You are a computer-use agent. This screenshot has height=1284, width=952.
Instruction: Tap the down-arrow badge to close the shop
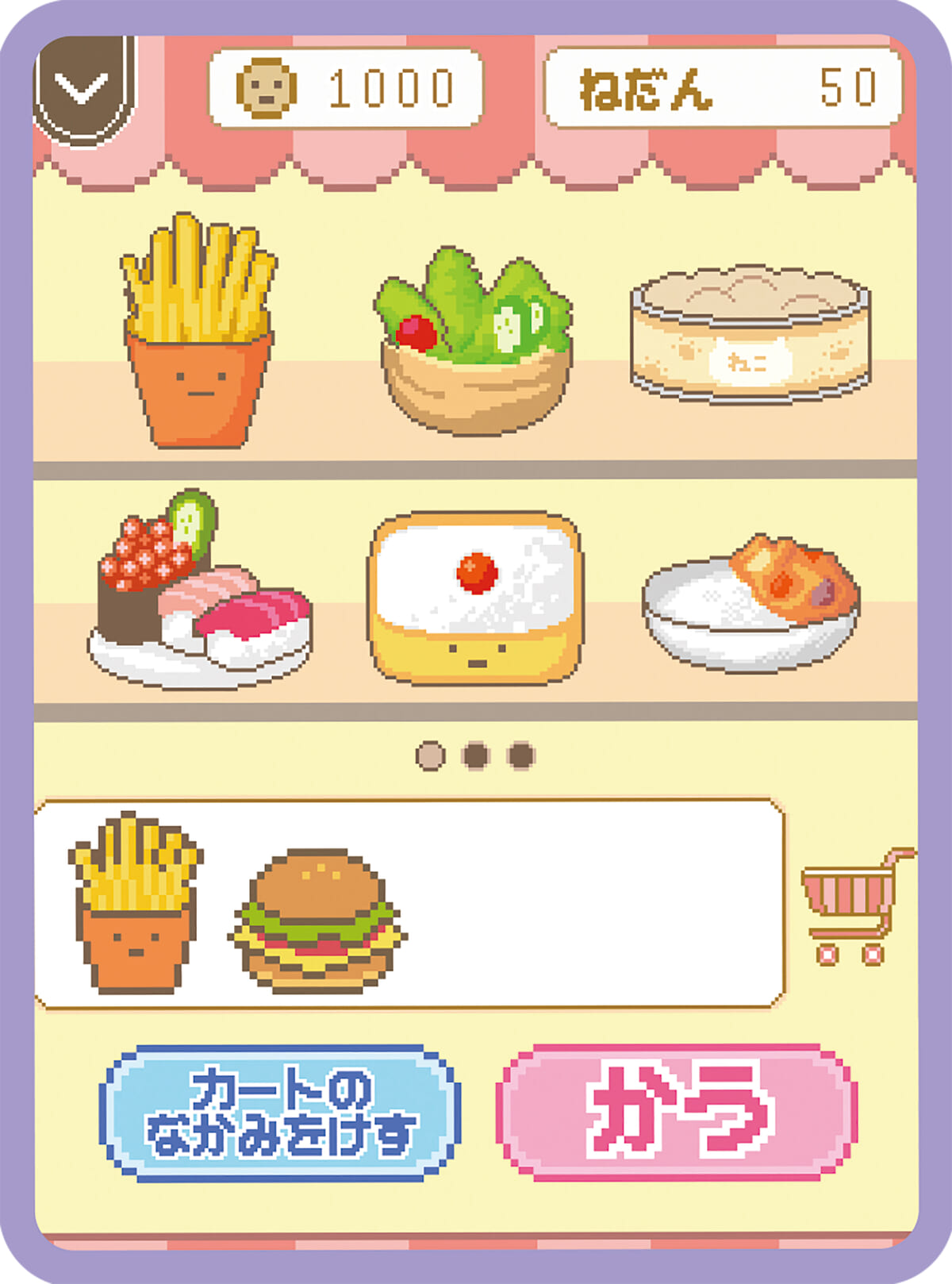coord(82,89)
